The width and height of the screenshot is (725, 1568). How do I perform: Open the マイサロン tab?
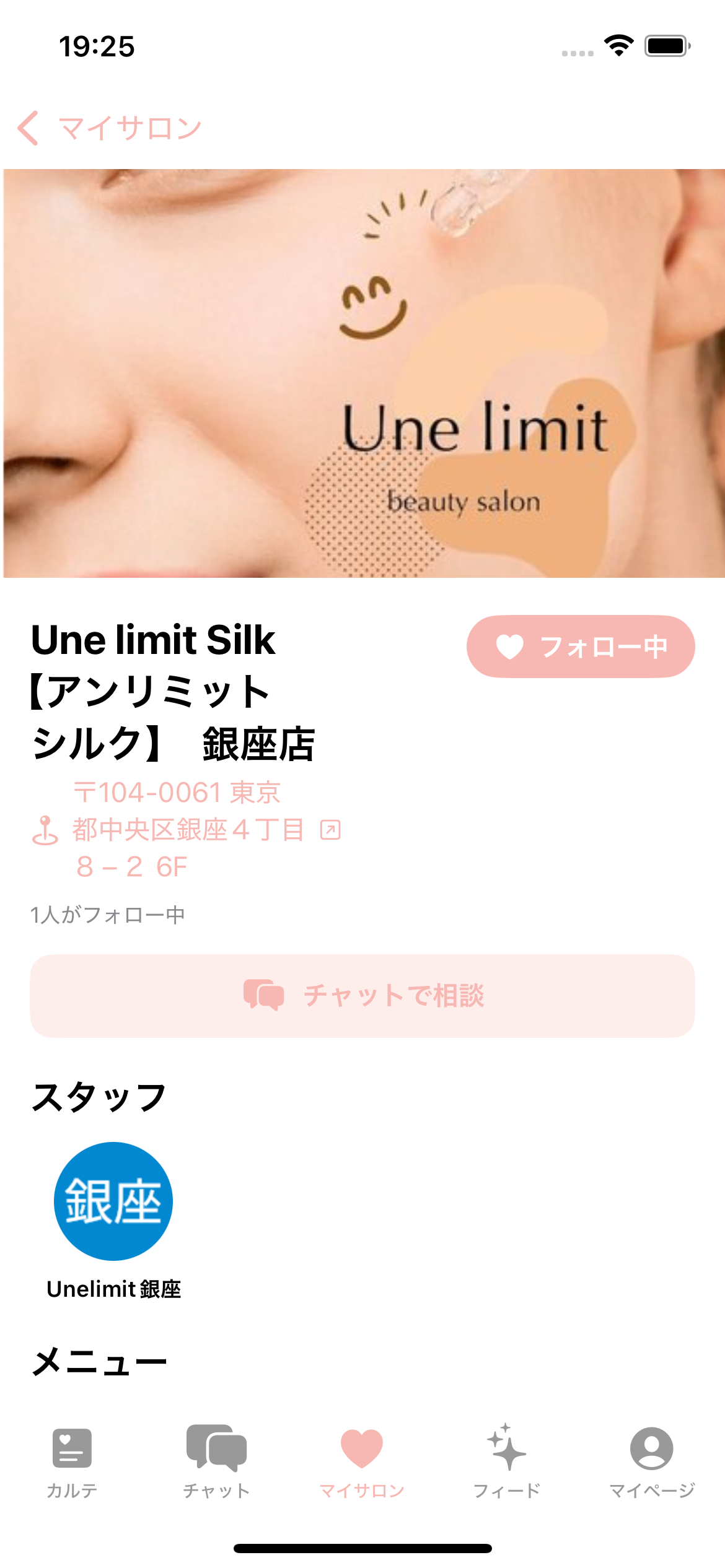[x=362, y=1461]
